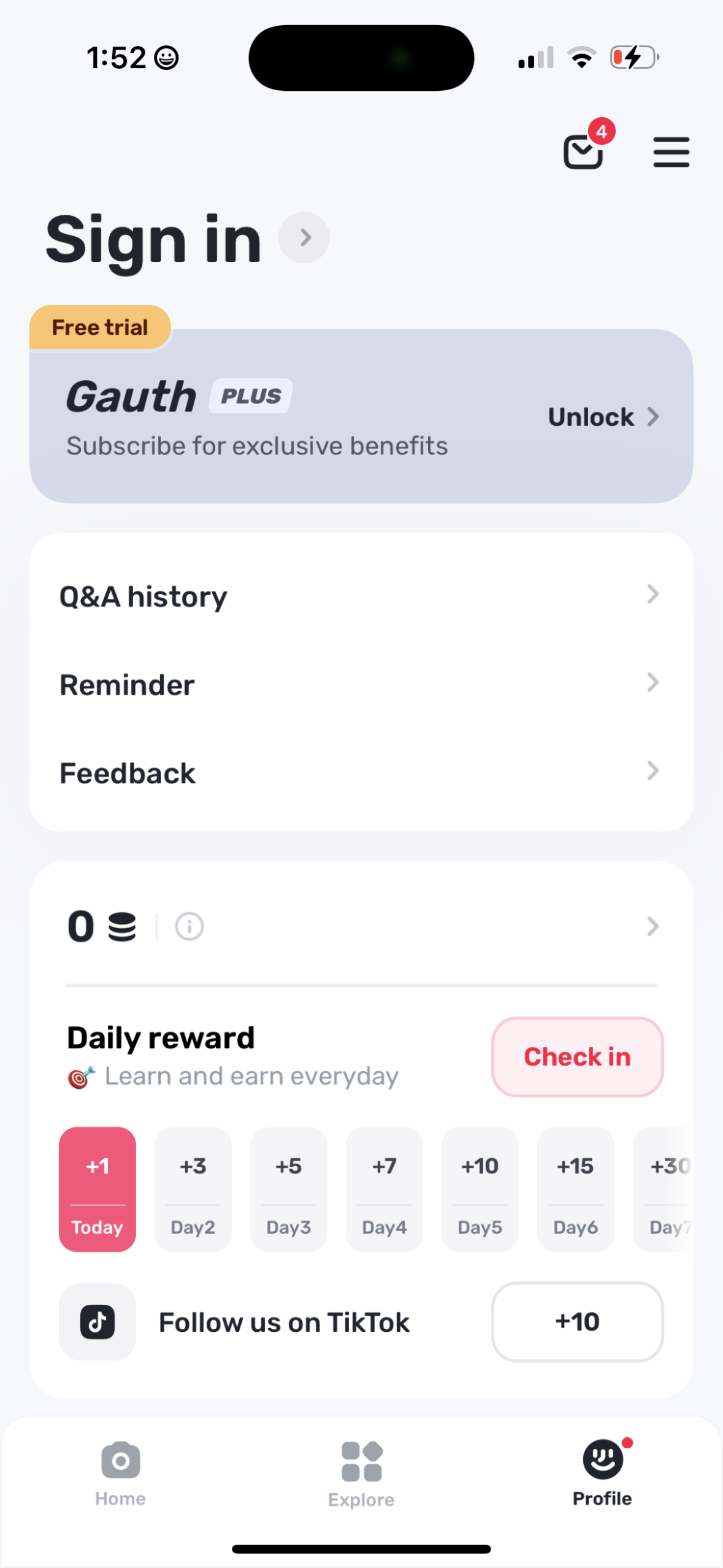Switch to the Explore tab
This screenshot has height=1568, width=723.
click(361, 1472)
